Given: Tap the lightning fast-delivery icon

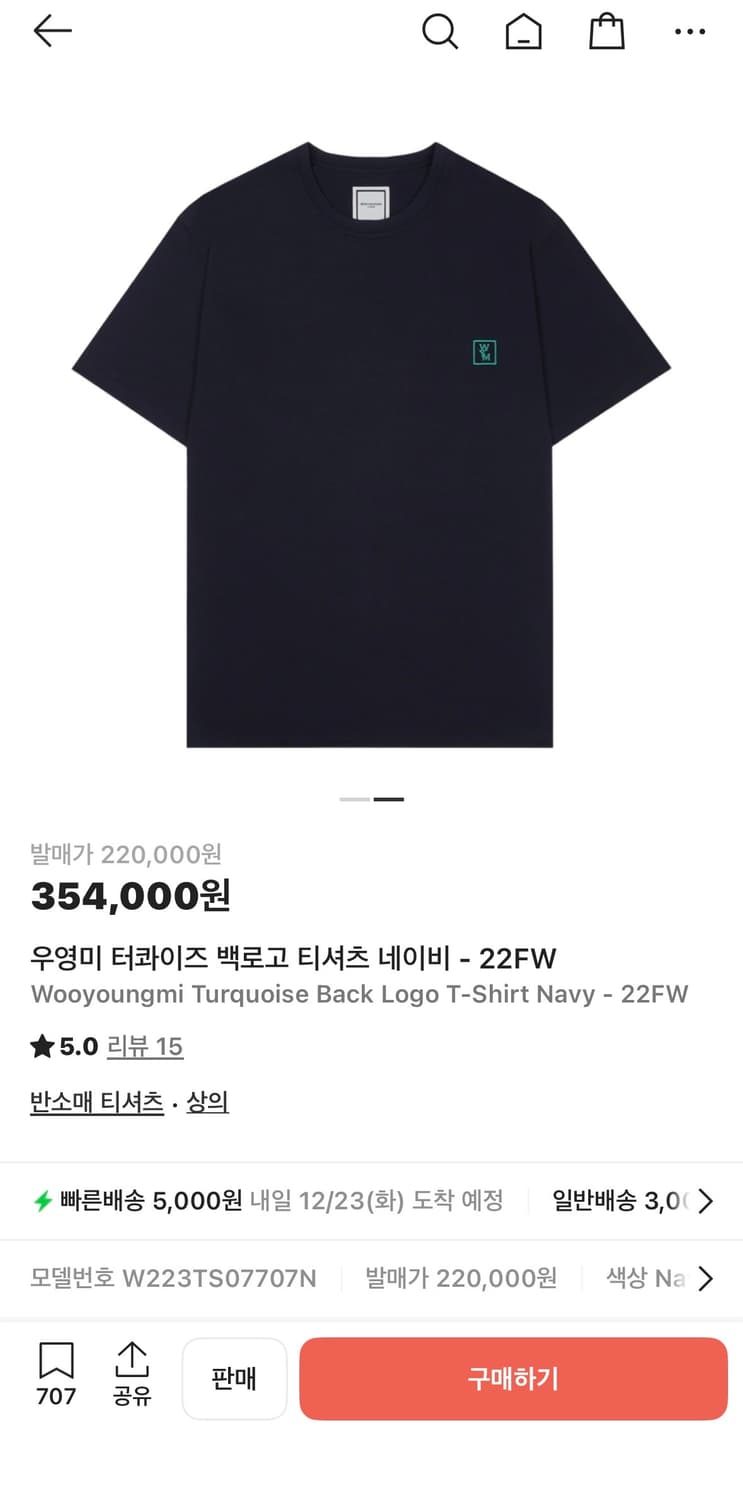Looking at the screenshot, I should [x=42, y=1199].
